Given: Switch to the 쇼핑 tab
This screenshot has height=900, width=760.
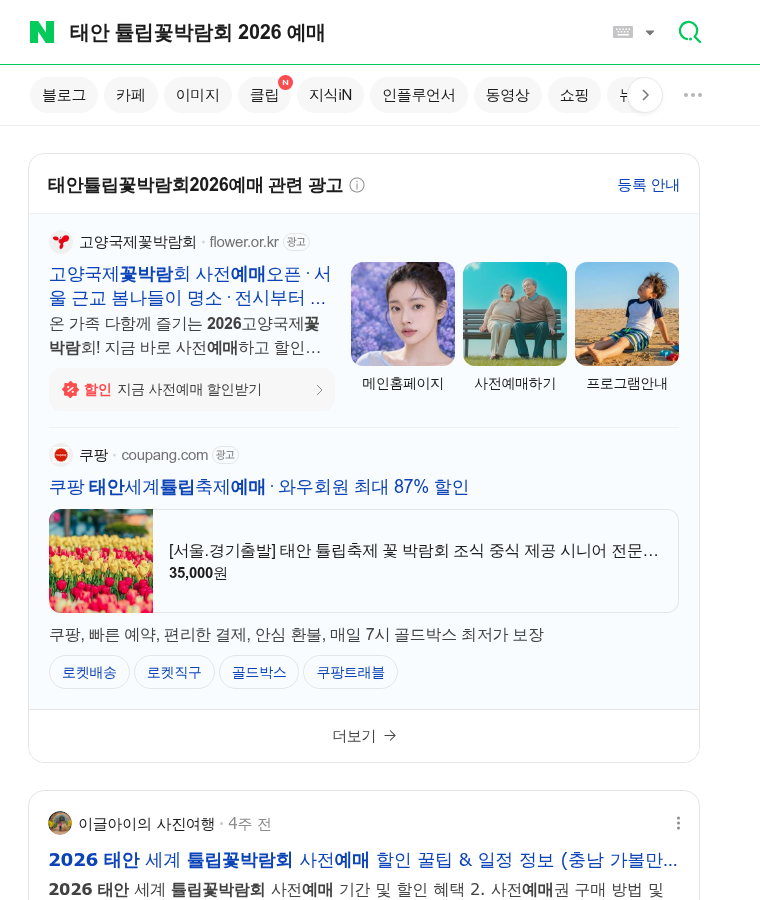Looking at the screenshot, I should click(574, 94).
